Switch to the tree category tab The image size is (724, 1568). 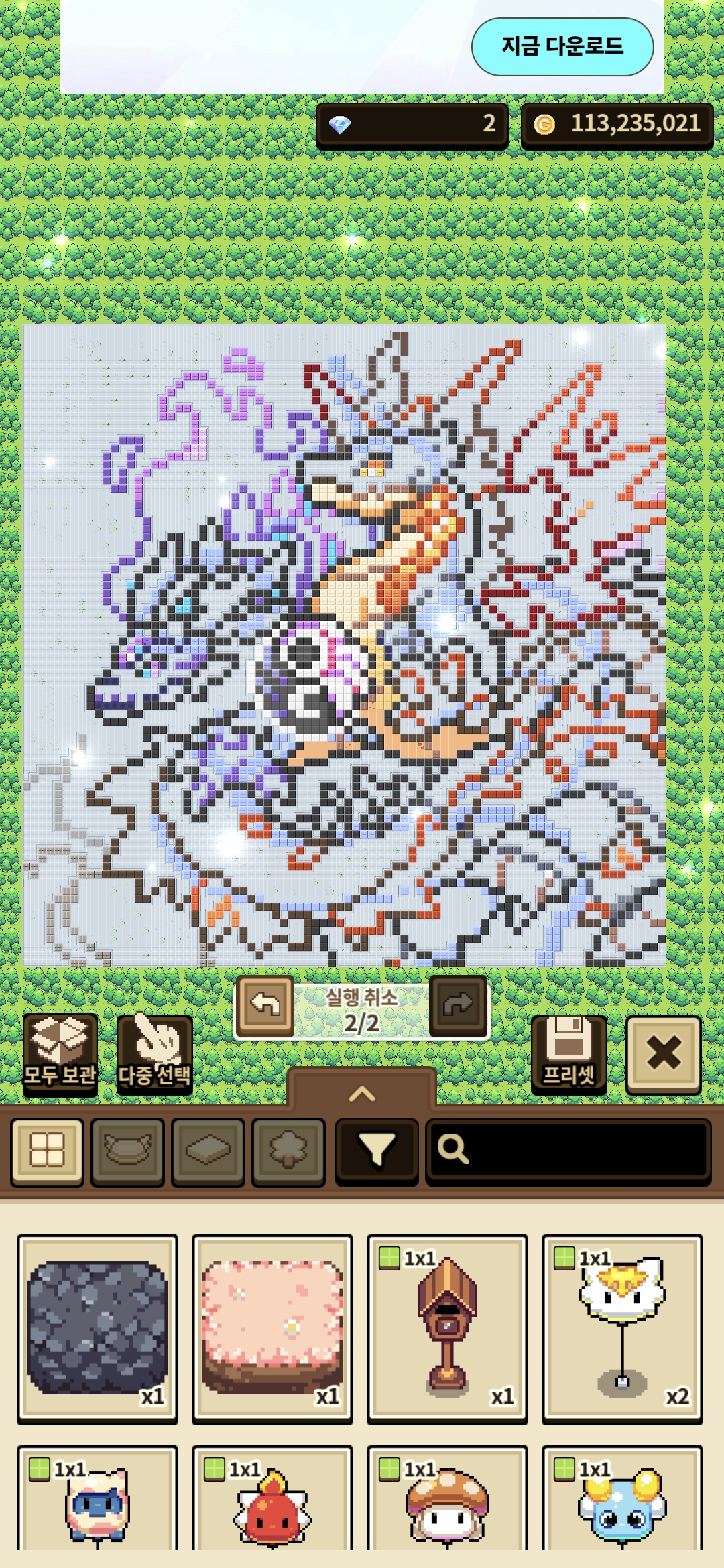pos(288,1152)
